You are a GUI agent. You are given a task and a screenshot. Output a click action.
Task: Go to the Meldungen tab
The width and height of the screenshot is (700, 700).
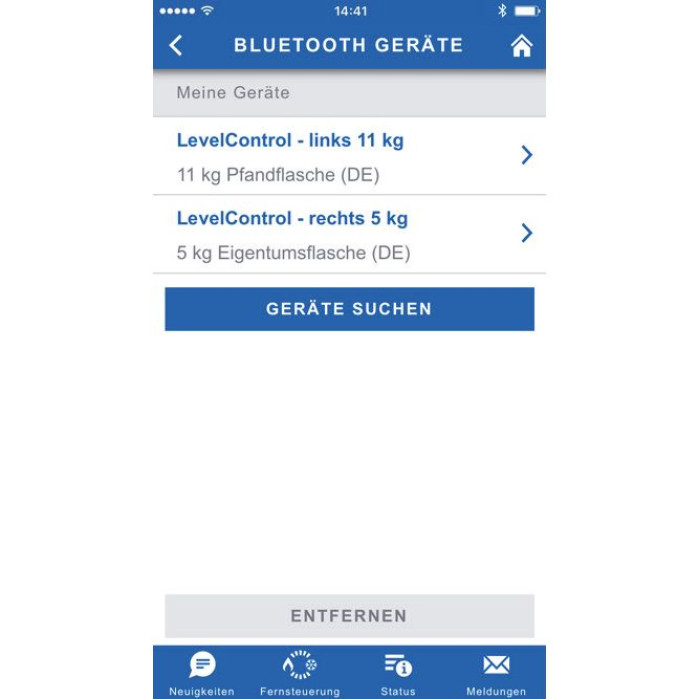496,672
